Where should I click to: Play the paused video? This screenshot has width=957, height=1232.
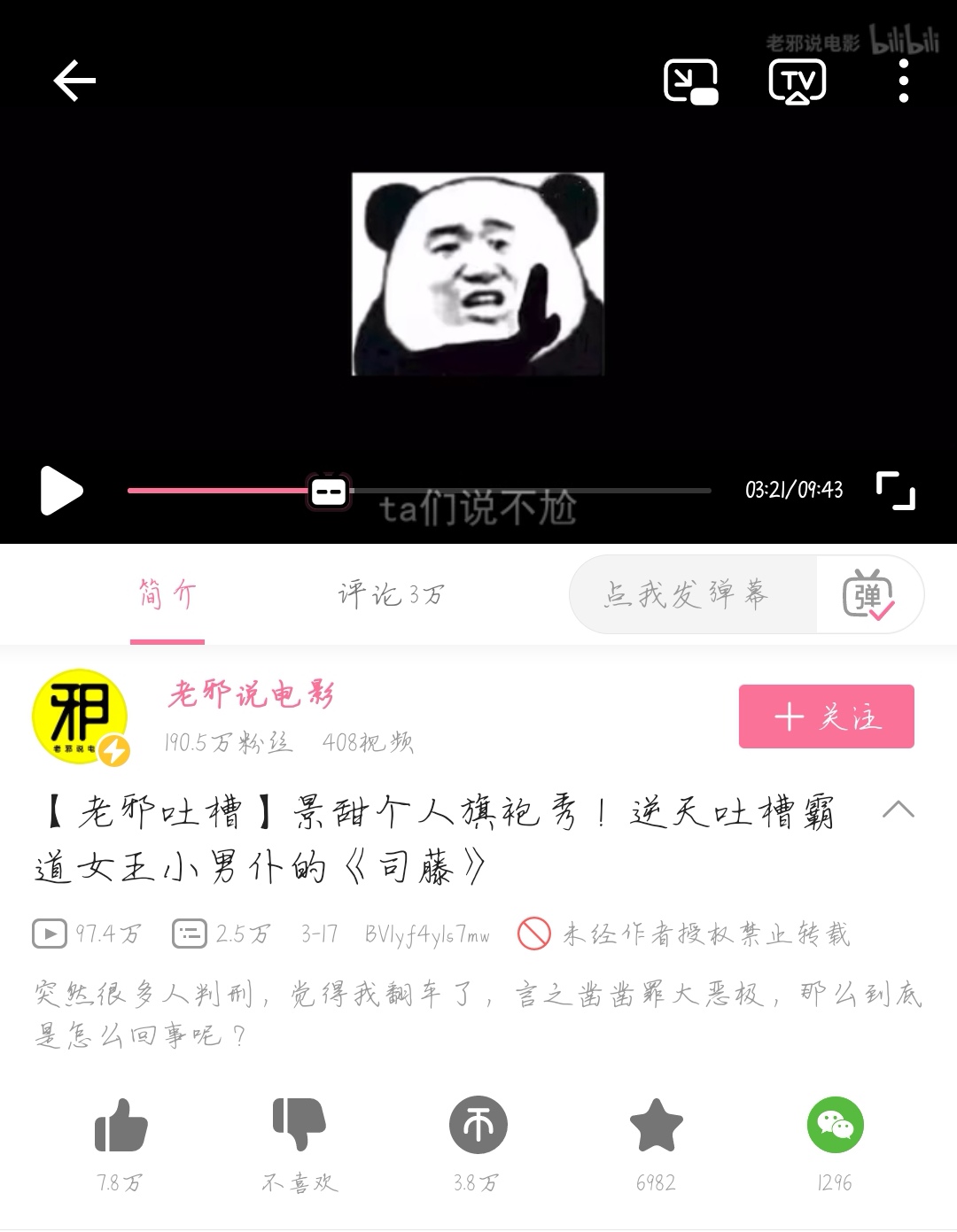[x=61, y=490]
